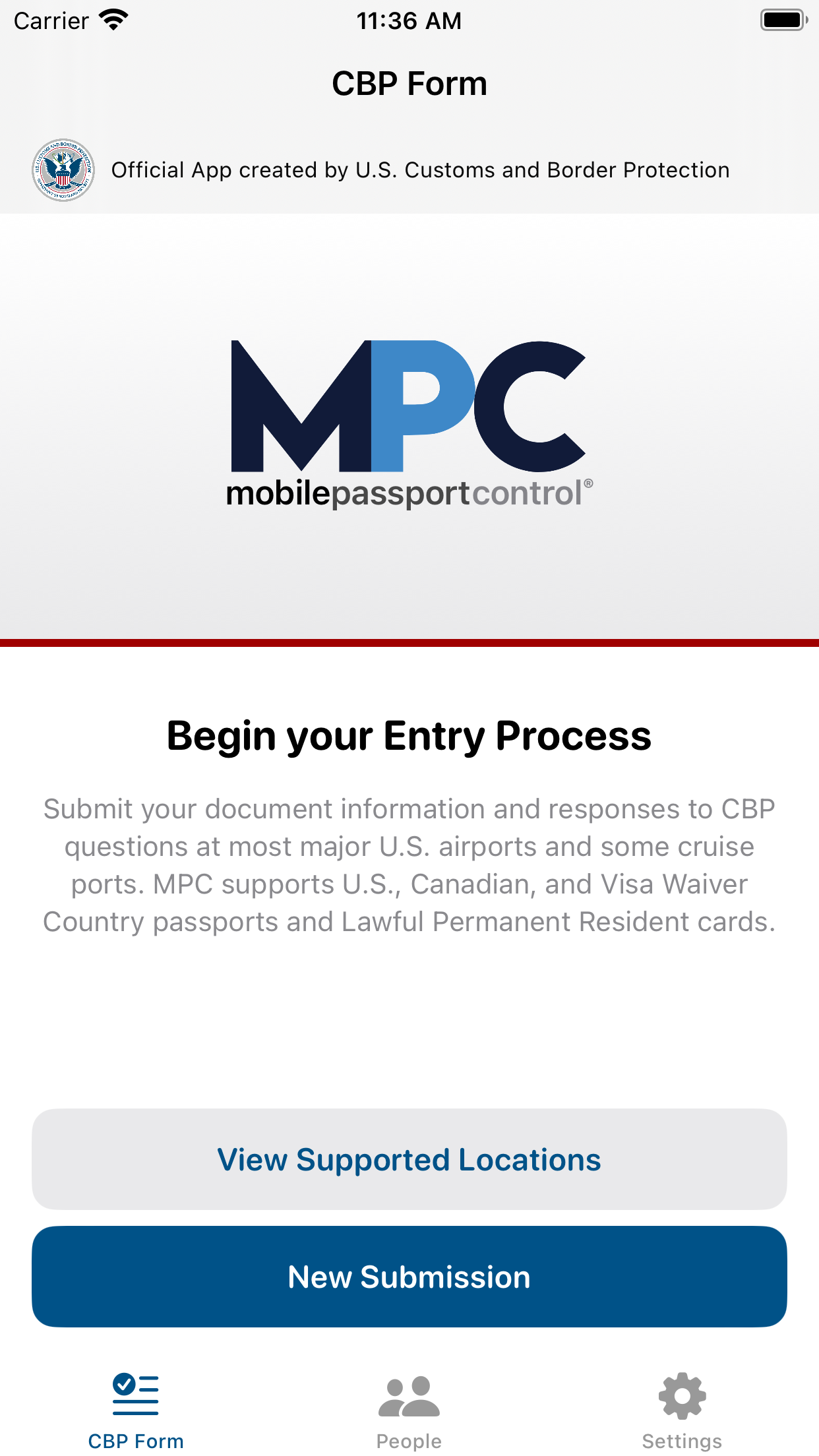Click the Begin your Entry Process heading
Viewport: 819px width, 1456px height.
(x=409, y=736)
